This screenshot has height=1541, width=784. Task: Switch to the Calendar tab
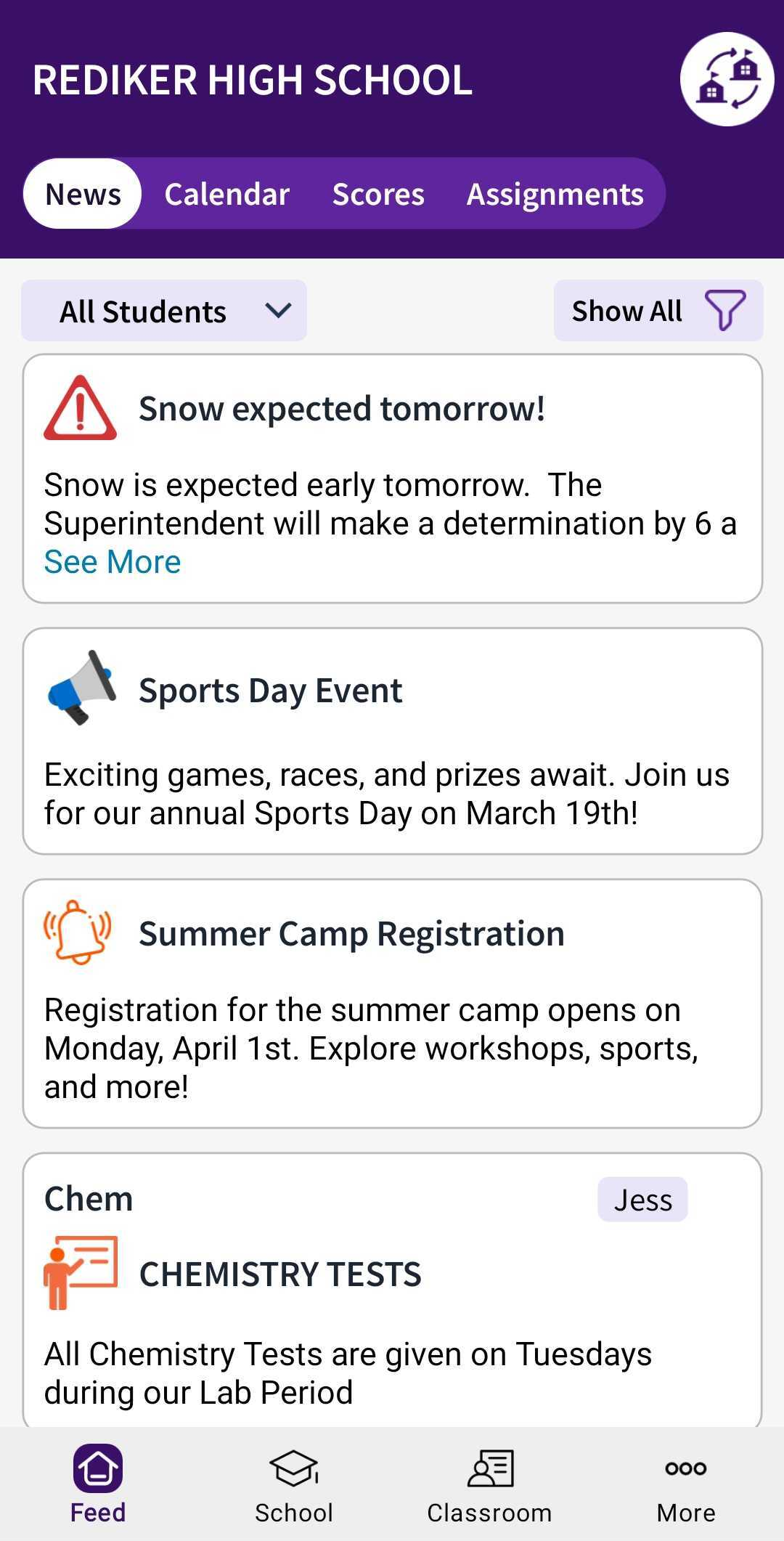coord(226,194)
